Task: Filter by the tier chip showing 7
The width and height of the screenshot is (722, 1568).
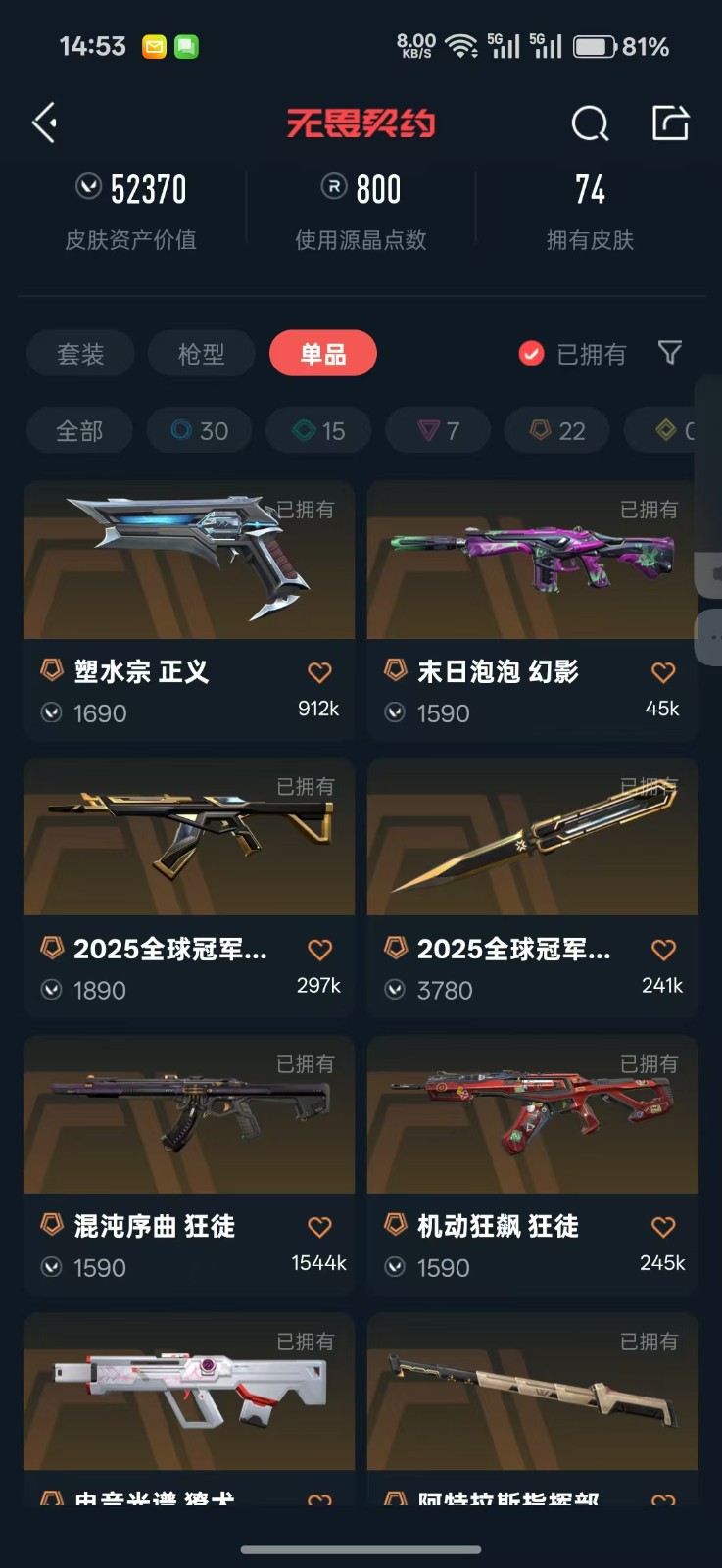Action: (438, 430)
